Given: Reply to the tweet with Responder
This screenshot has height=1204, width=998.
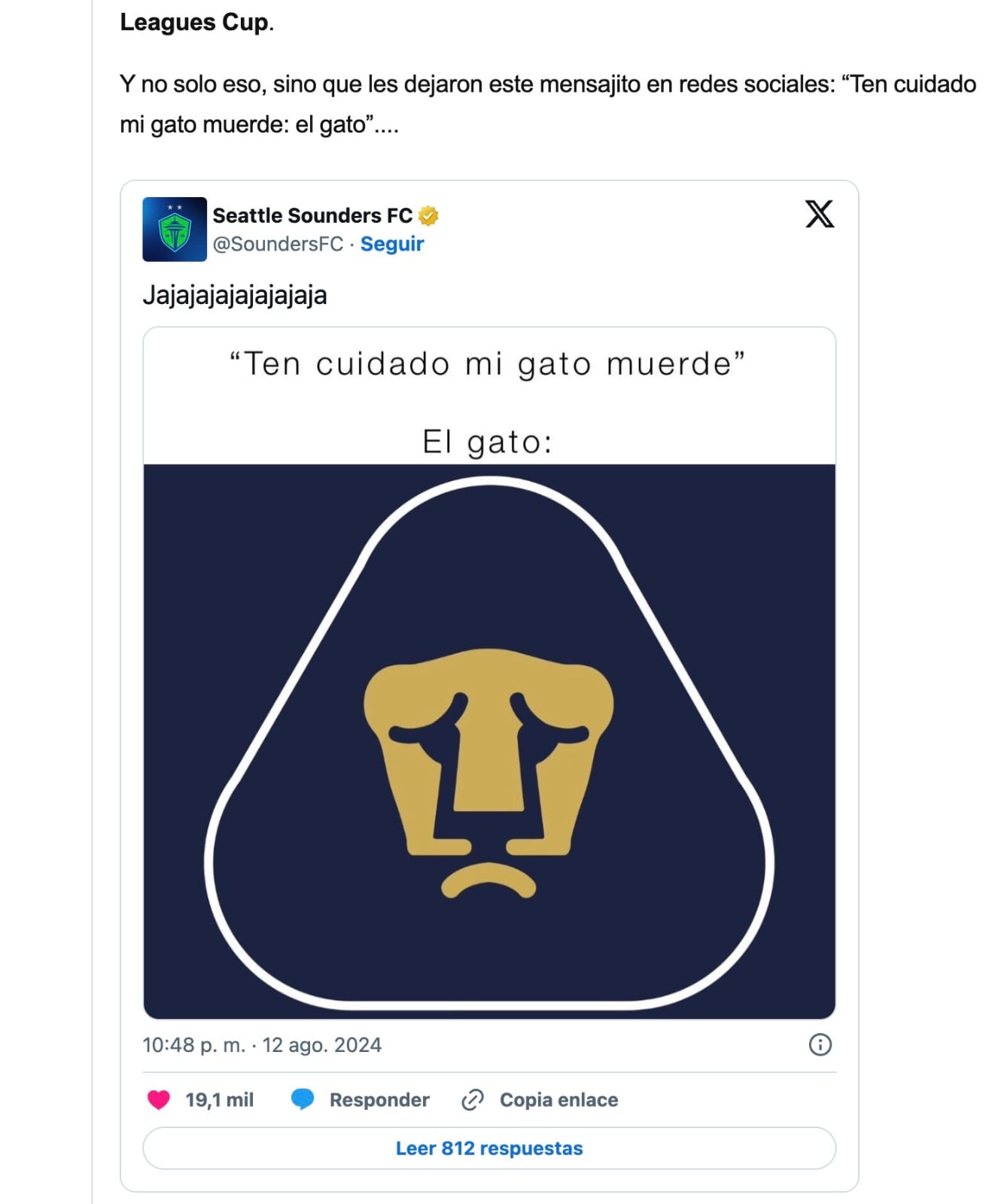Looking at the screenshot, I should [x=361, y=1100].
